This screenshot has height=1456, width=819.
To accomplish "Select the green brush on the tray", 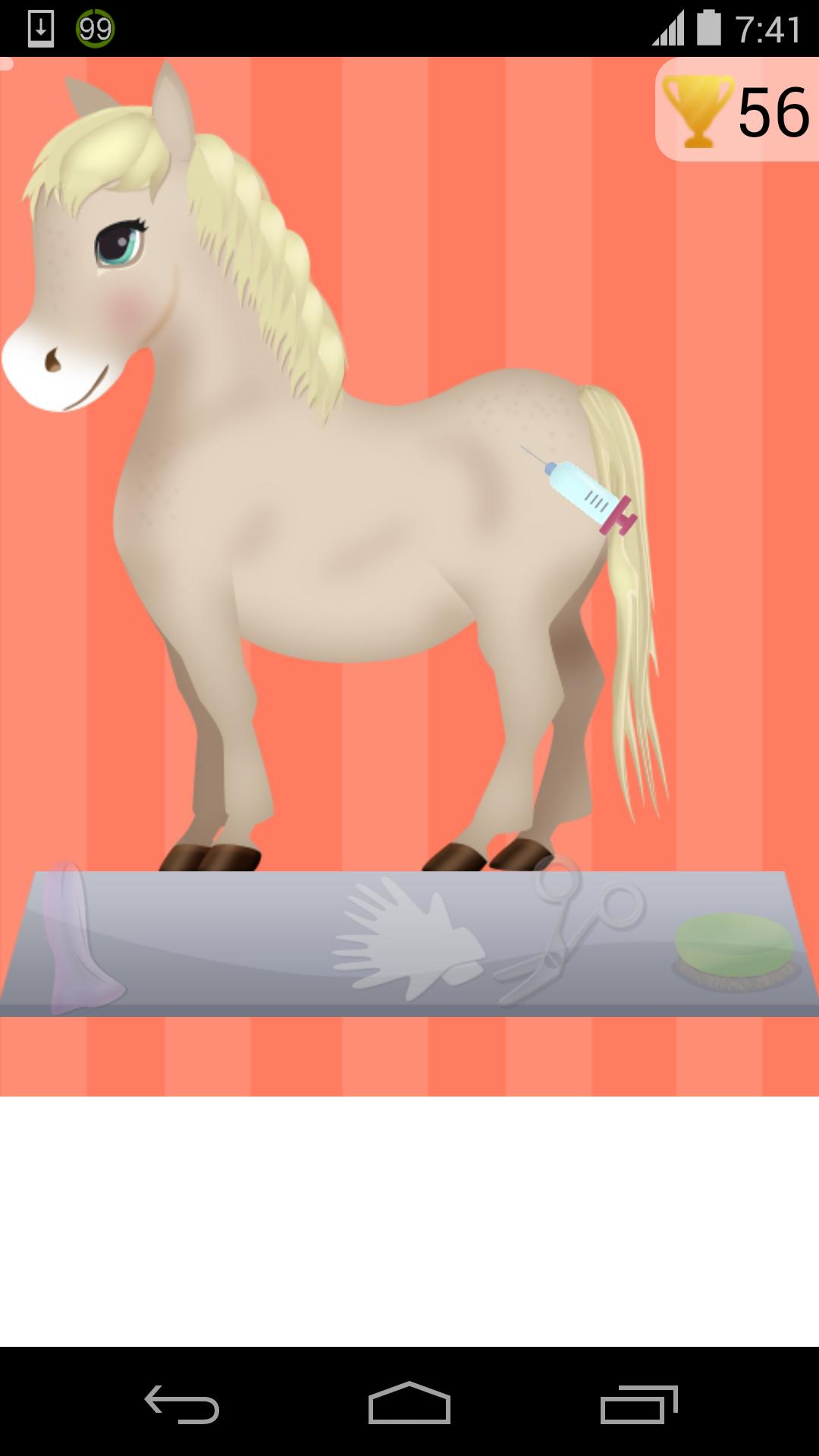I will pyautogui.click(x=734, y=951).
